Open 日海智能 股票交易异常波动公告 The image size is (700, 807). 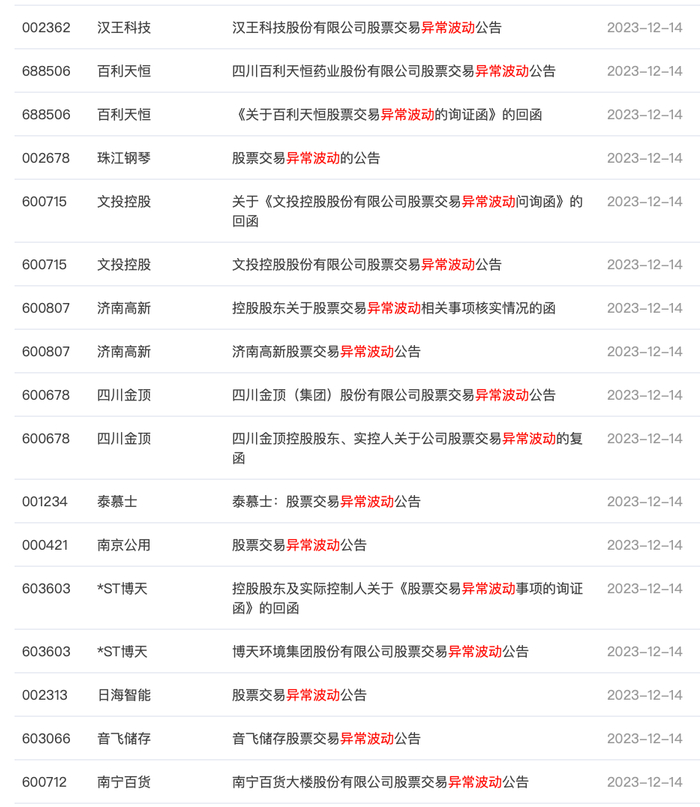[299, 695]
